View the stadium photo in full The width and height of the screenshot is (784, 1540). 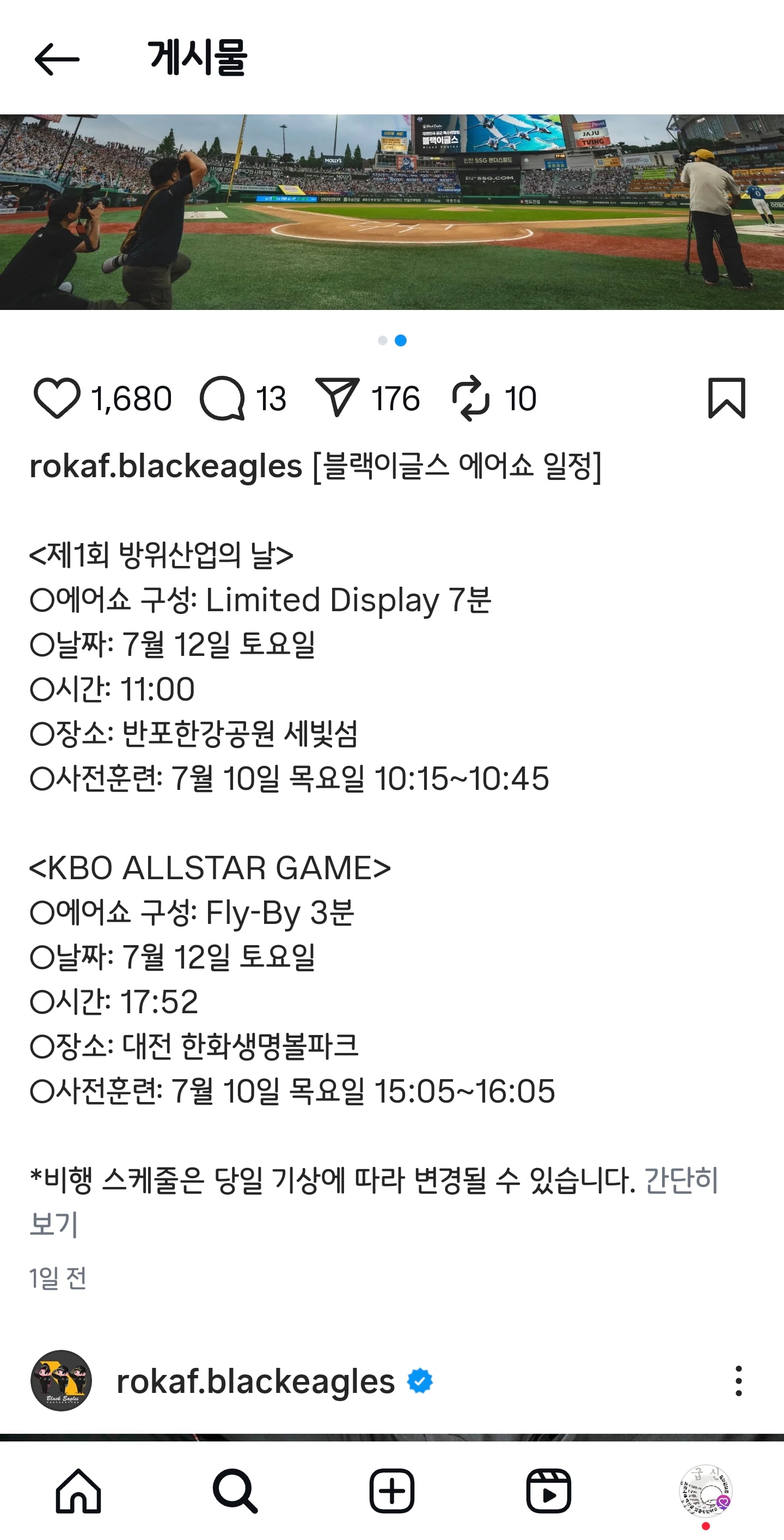[x=392, y=211]
